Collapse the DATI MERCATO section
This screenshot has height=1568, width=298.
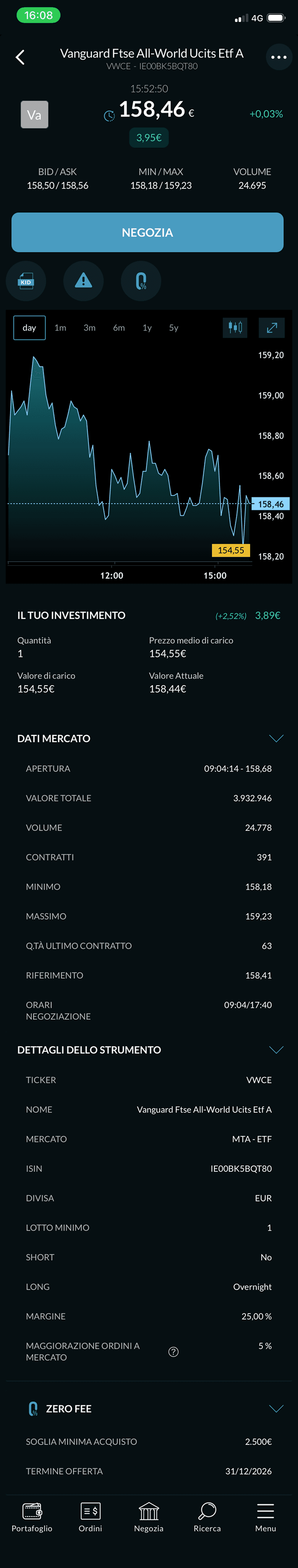point(276,738)
